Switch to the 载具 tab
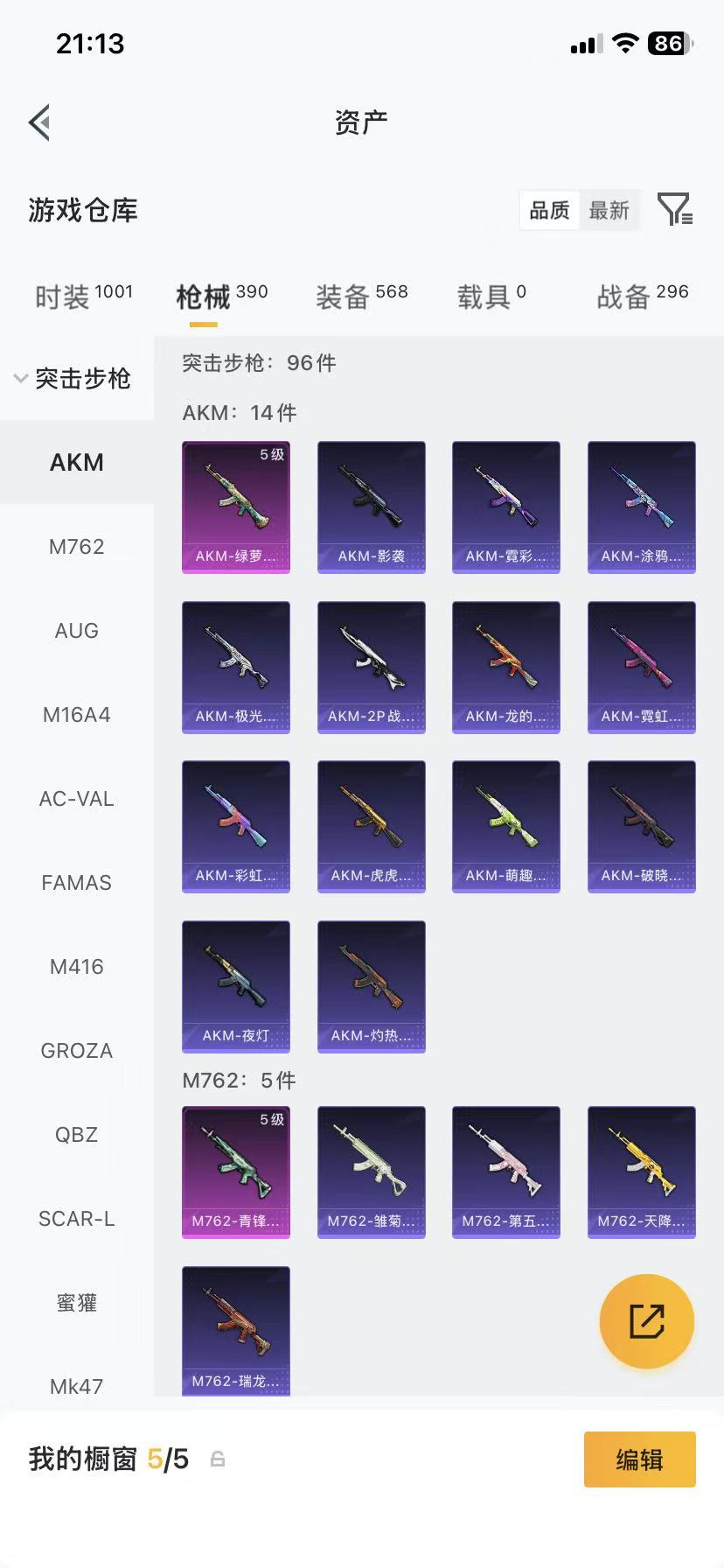 click(491, 297)
